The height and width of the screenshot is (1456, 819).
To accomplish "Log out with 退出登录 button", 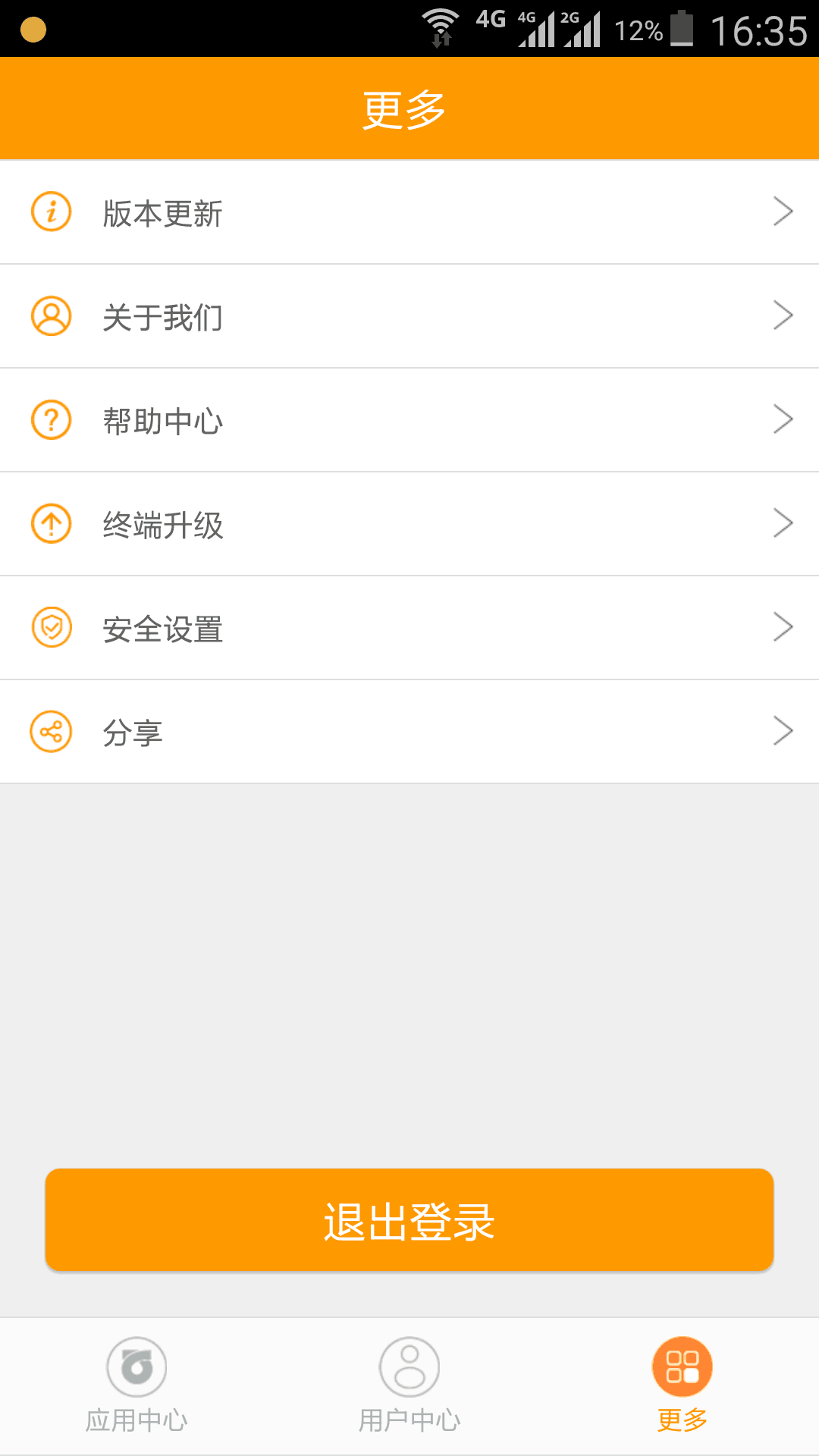I will click(409, 1220).
